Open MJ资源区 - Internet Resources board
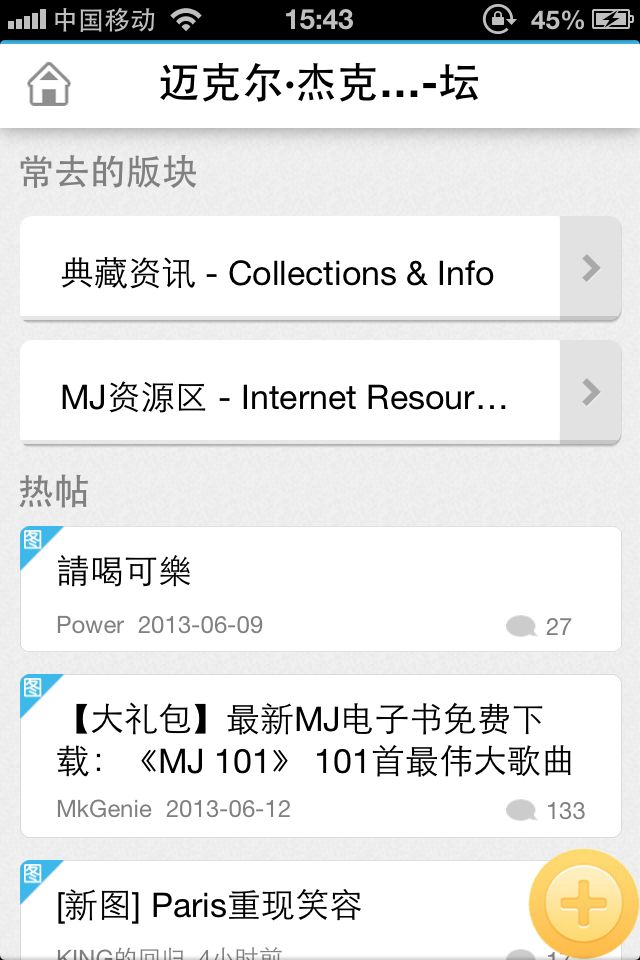640x960 pixels. pos(290,397)
